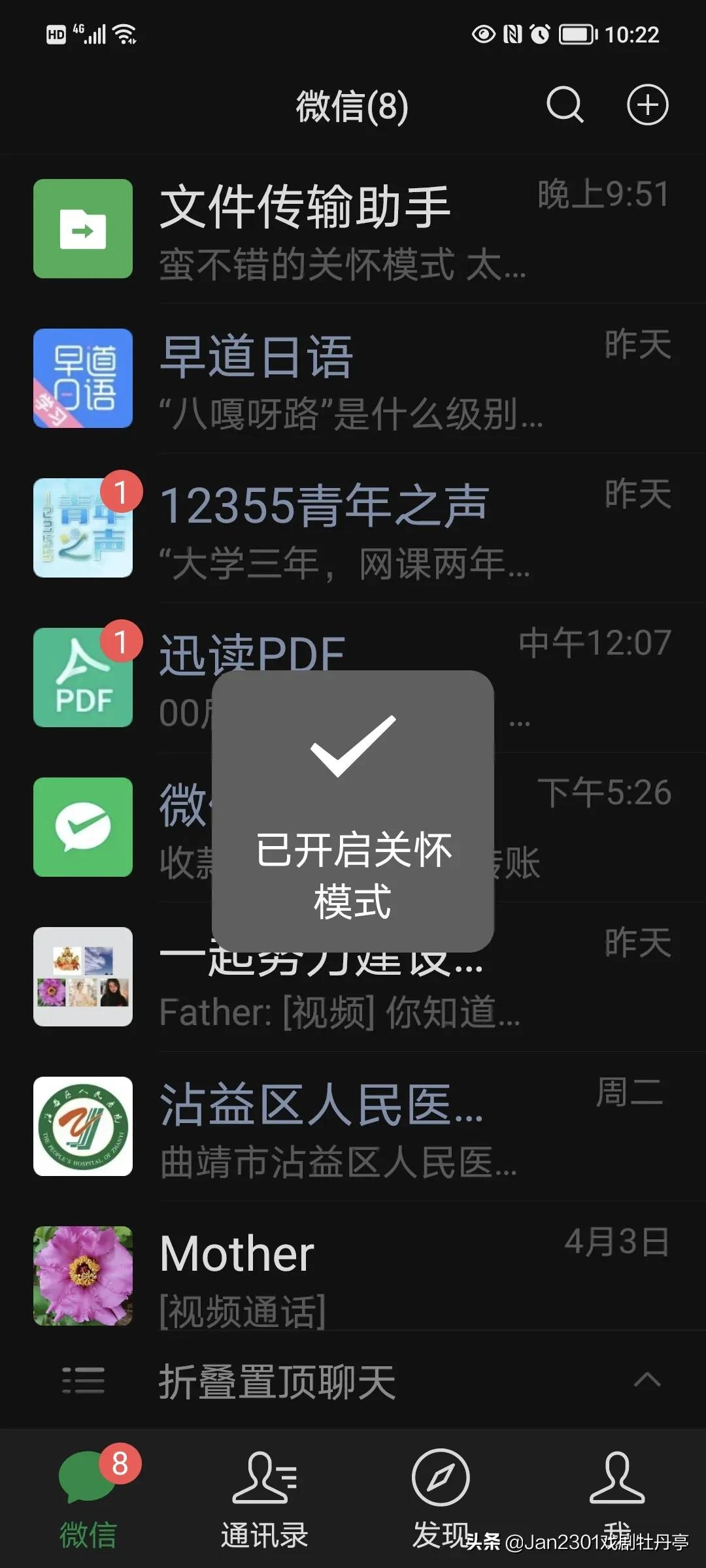
Task: Open the plus menu in the header
Action: (x=647, y=105)
